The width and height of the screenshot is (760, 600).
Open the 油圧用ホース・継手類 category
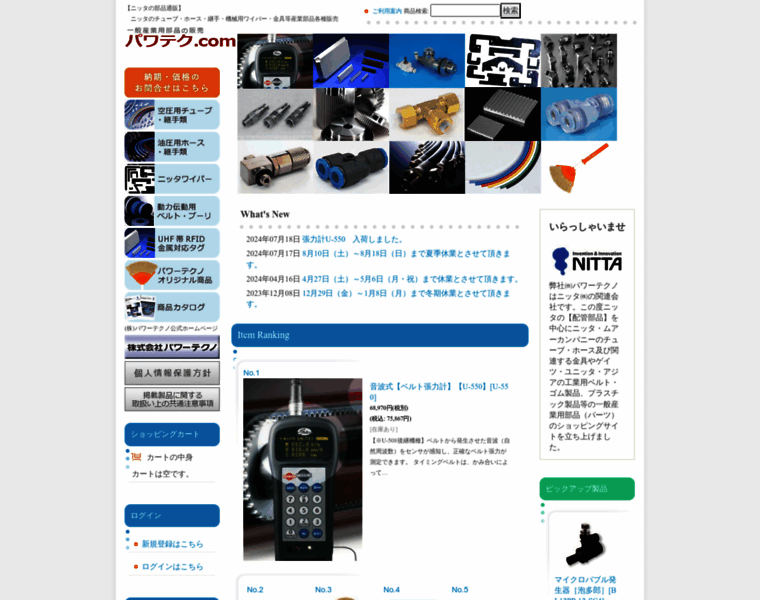(172, 147)
